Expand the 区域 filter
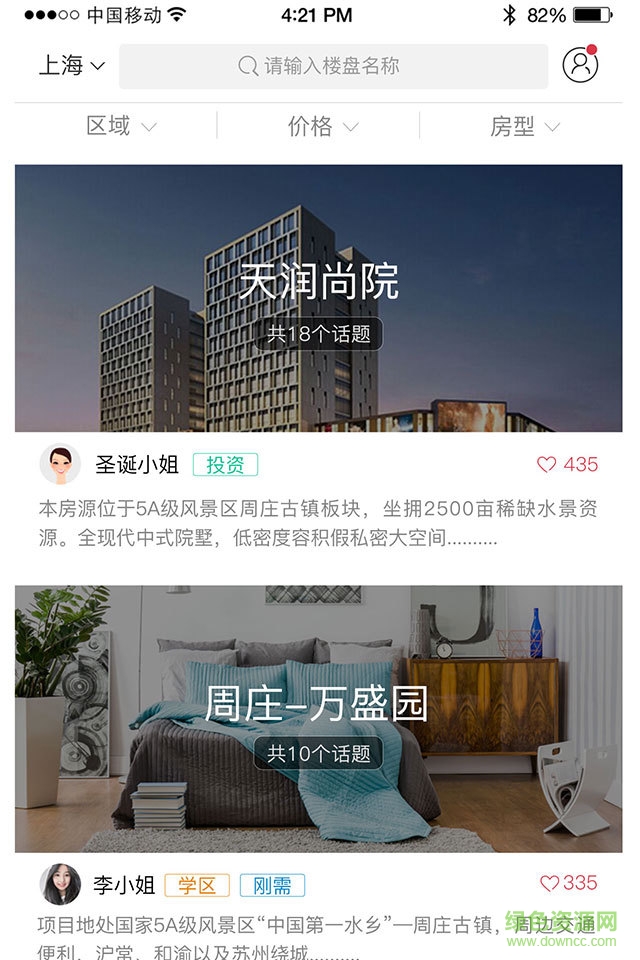 120,126
